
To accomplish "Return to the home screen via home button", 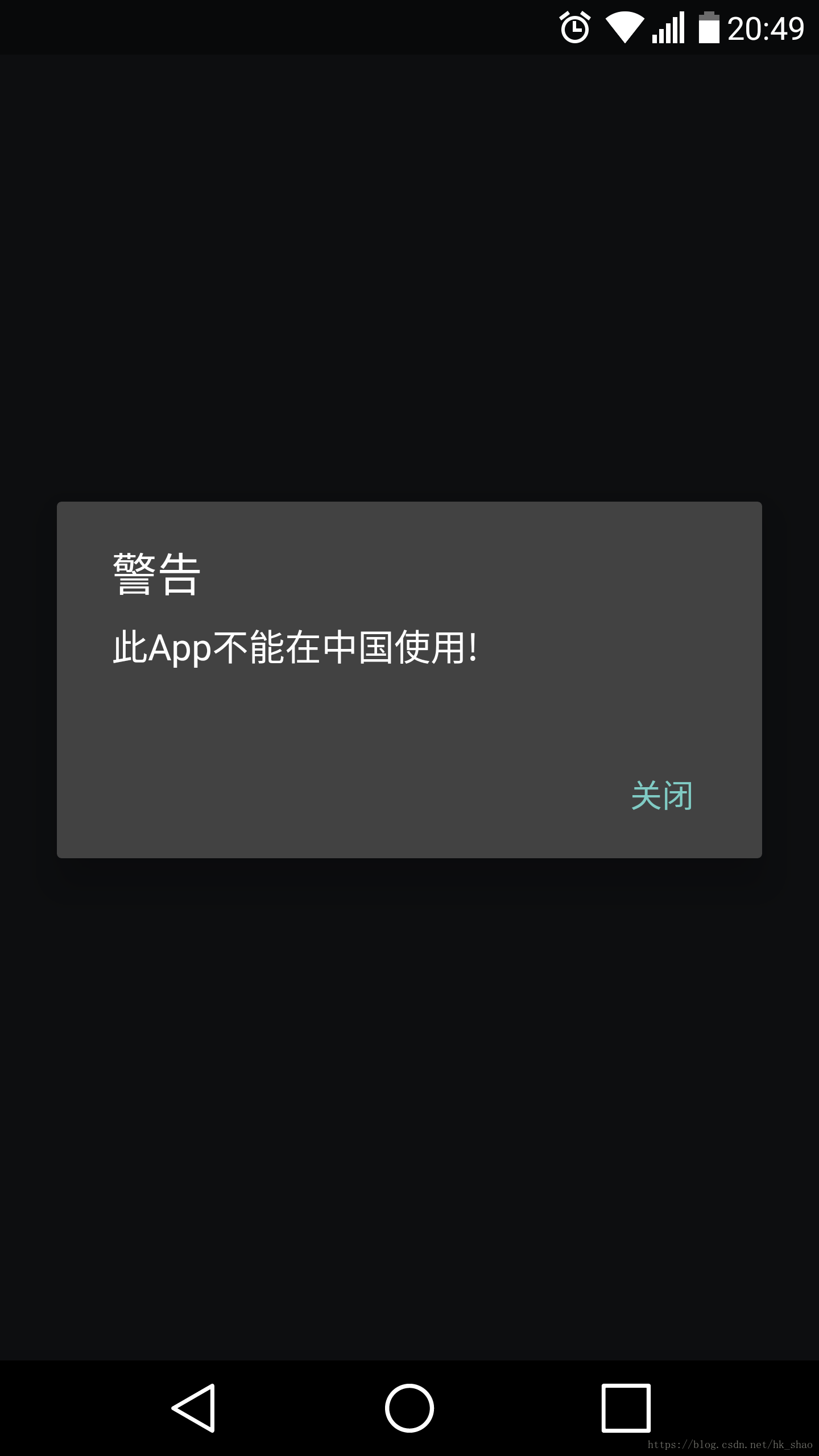I will pyautogui.click(x=409, y=1408).
